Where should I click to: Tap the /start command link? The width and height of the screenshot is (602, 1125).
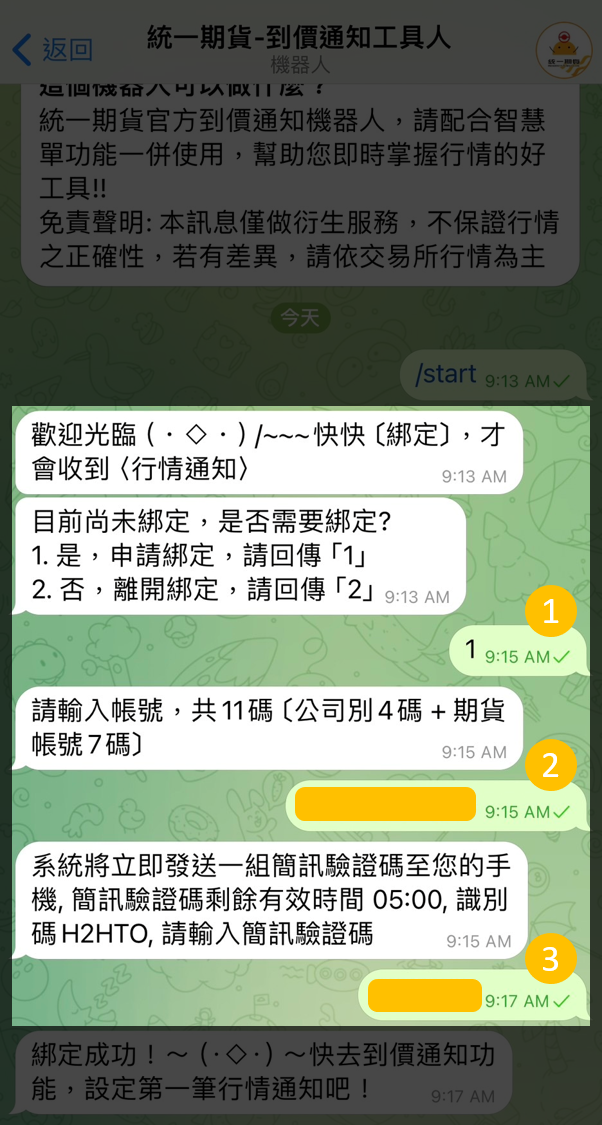point(446,374)
